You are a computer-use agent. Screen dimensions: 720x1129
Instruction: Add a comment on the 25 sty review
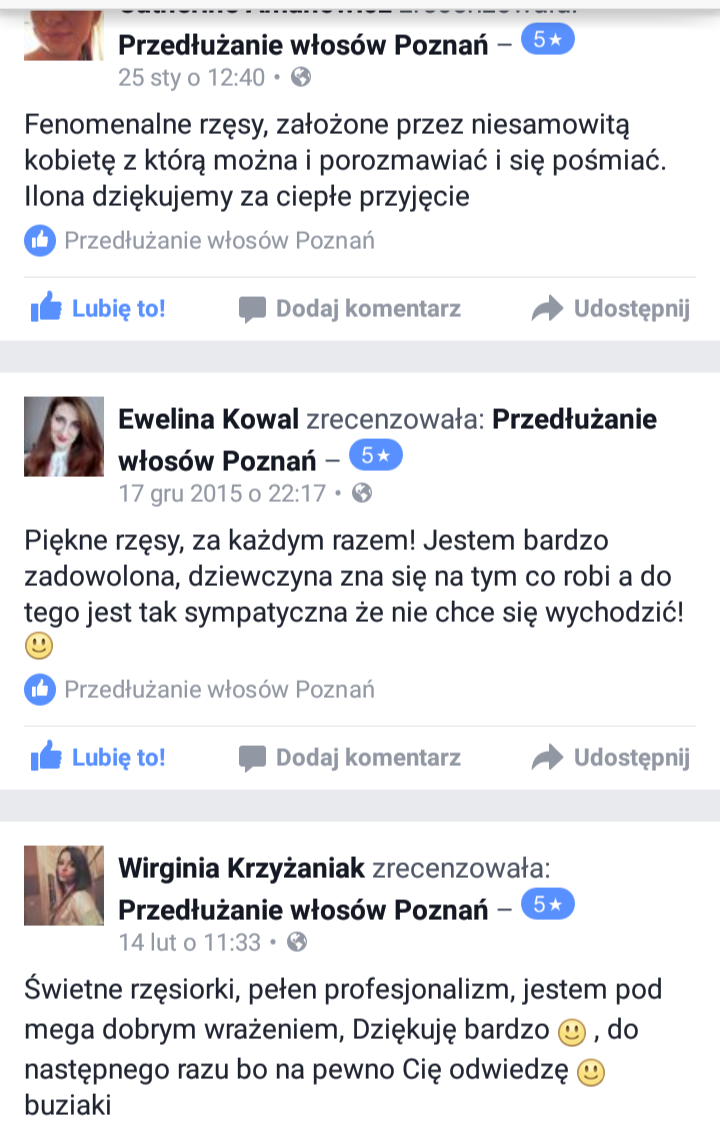[350, 309]
